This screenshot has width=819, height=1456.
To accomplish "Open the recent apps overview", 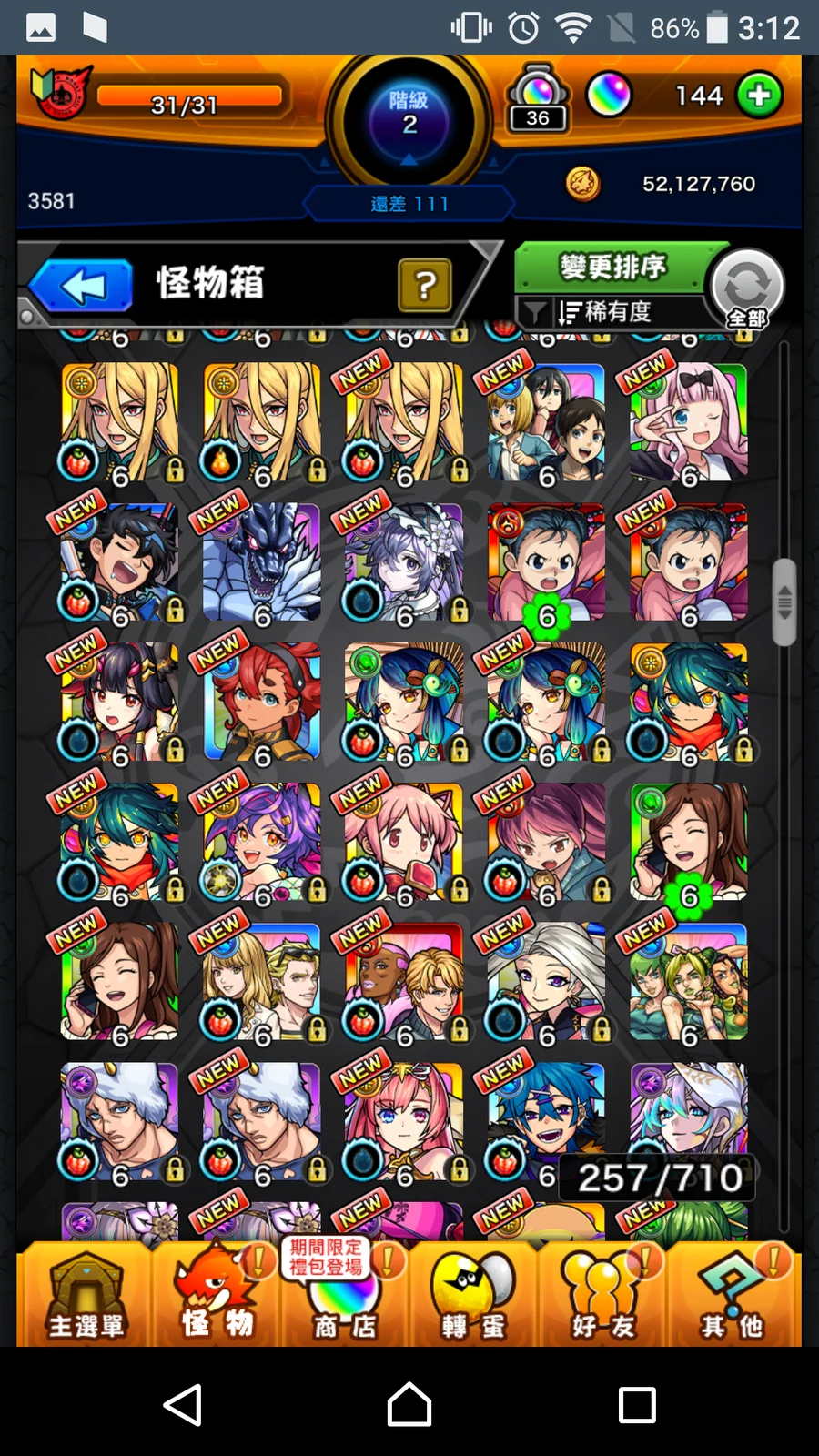I will [x=636, y=1404].
